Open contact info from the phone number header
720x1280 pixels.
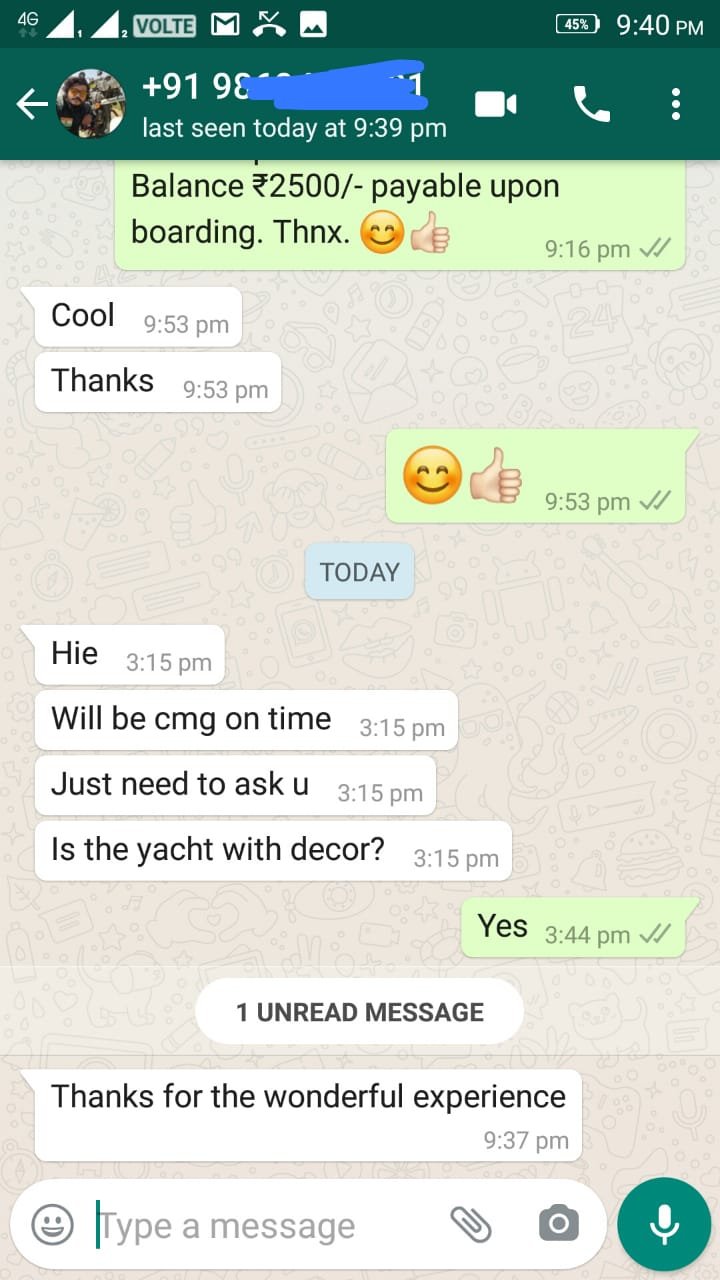pos(290,90)
